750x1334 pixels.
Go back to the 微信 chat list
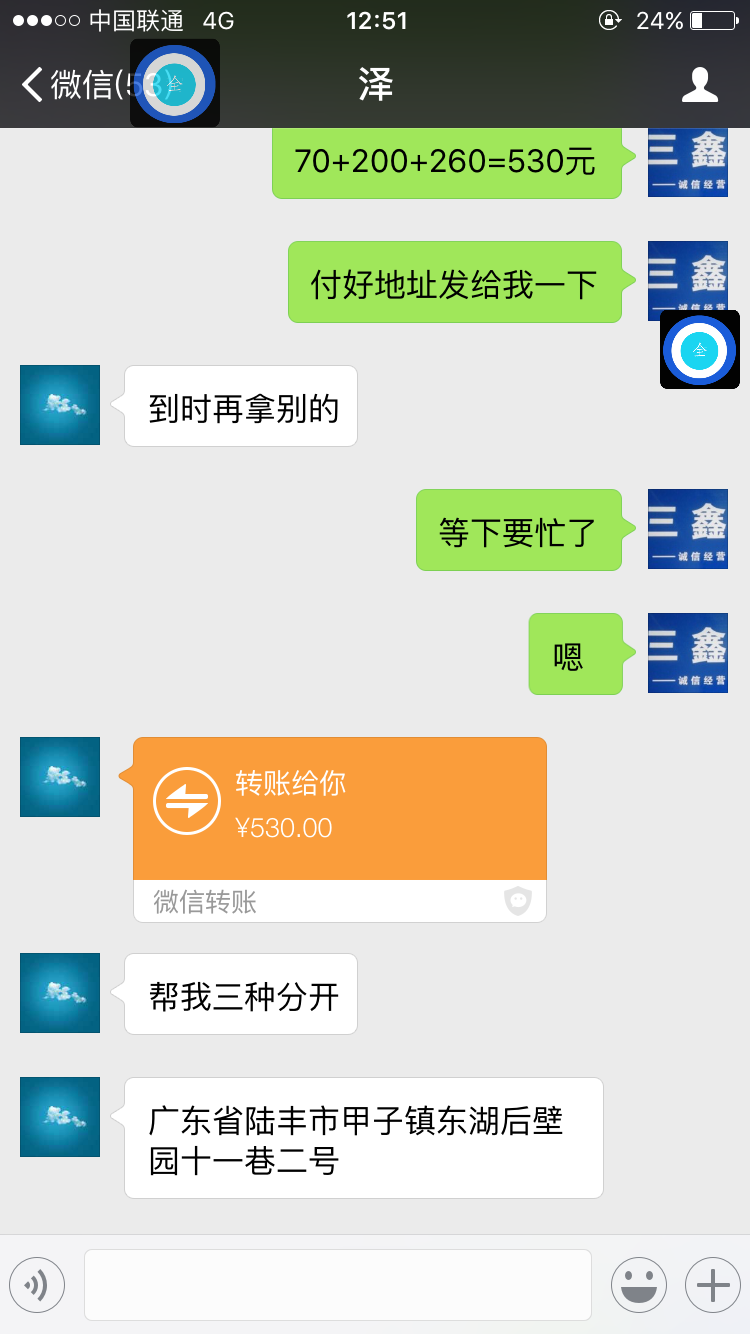tap(70, 85)
